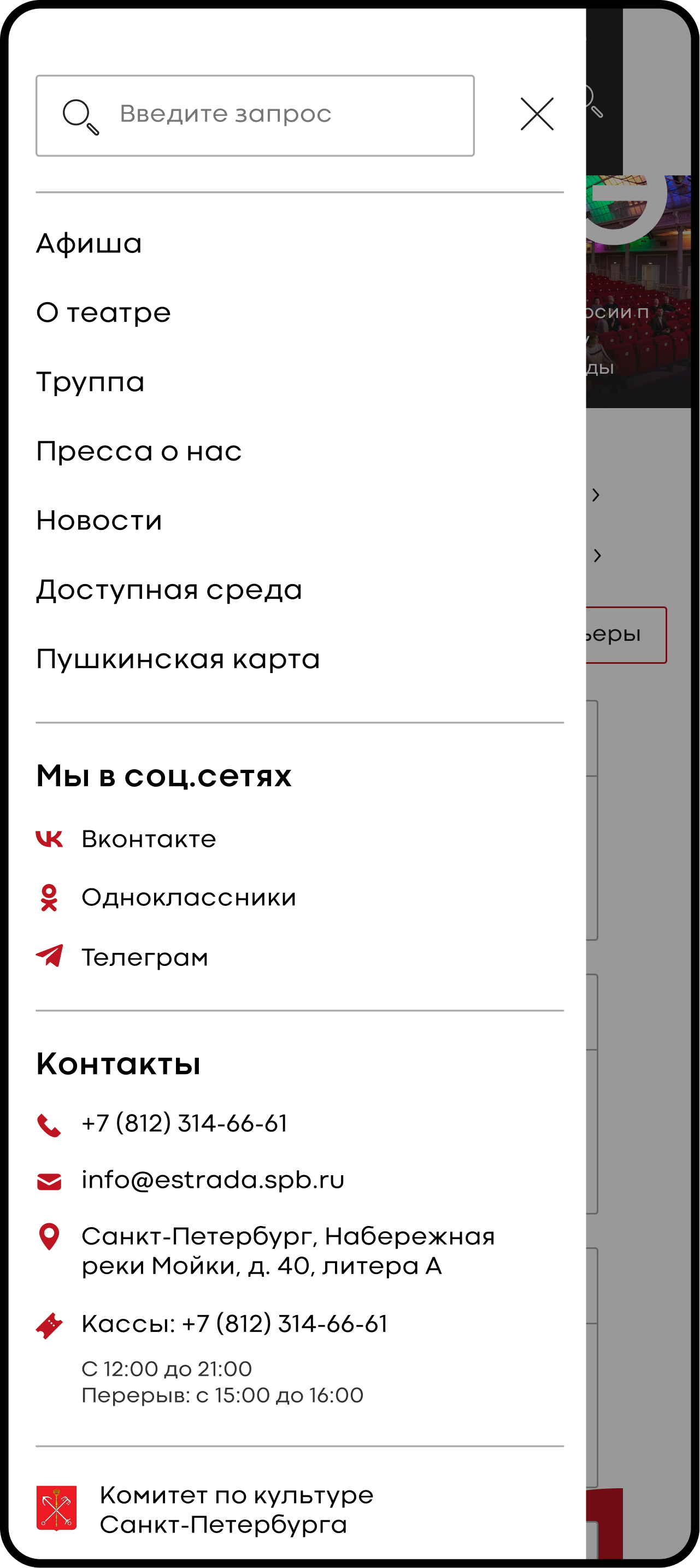Viewport: 700px width, 1568px height.
Task: Open Комитет по культуре Санкт-Петербурга link
Action: coord(236,1509)
